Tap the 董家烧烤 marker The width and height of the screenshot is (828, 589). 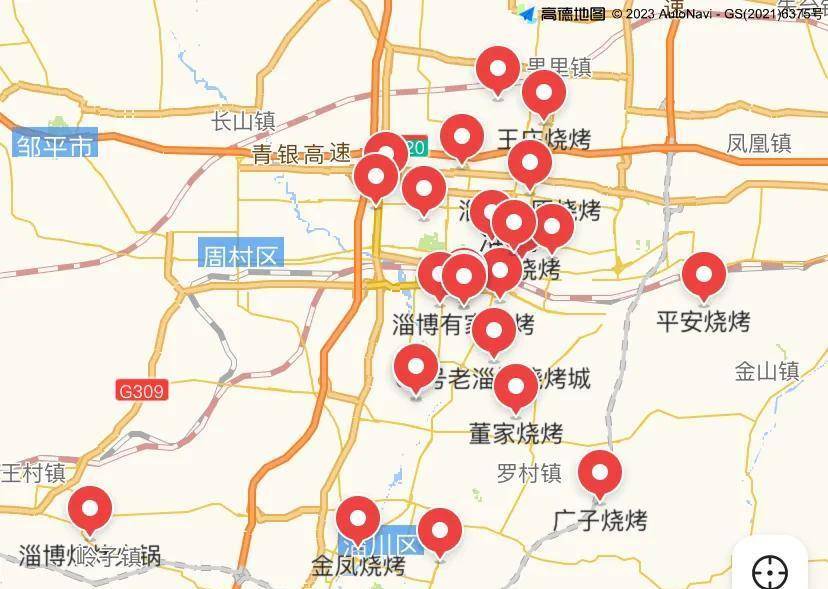pos(516,387)
